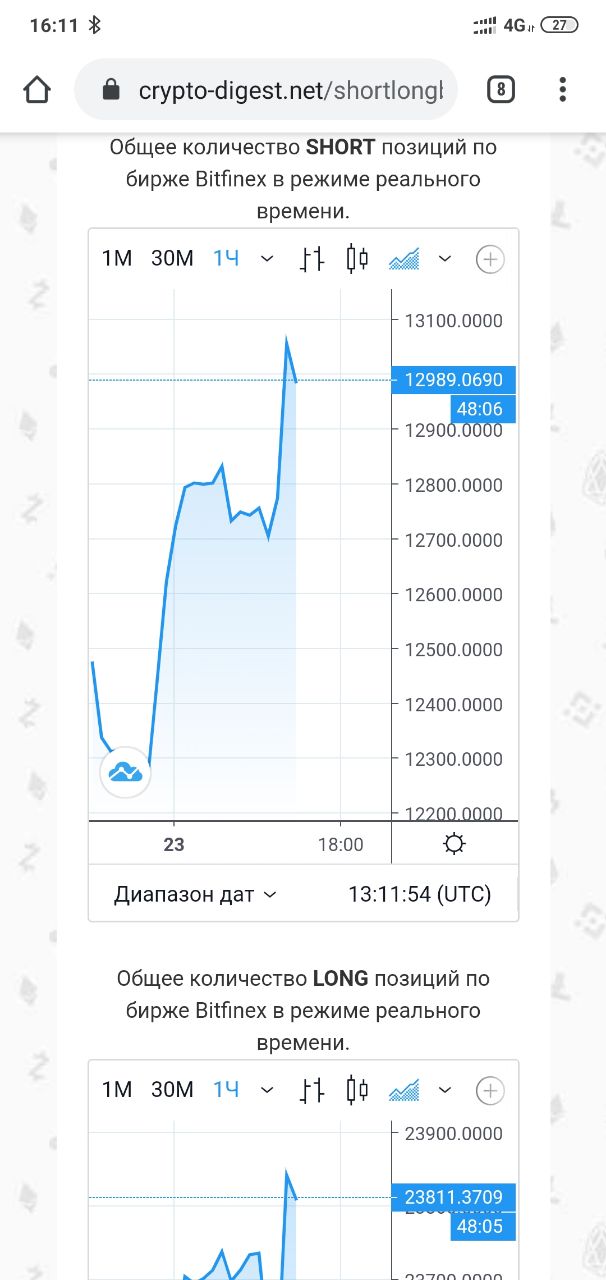Switch SHORT chart to bars style
This screenshot has height=1280, width=606.
312,259
